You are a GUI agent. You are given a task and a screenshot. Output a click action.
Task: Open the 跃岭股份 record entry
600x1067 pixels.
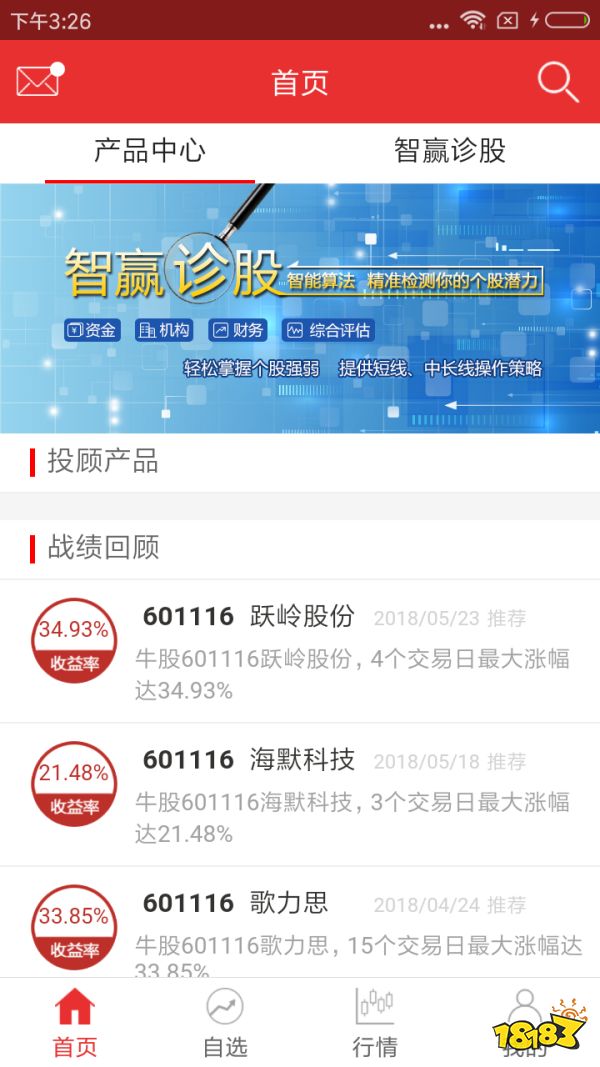tap(300, 650)
